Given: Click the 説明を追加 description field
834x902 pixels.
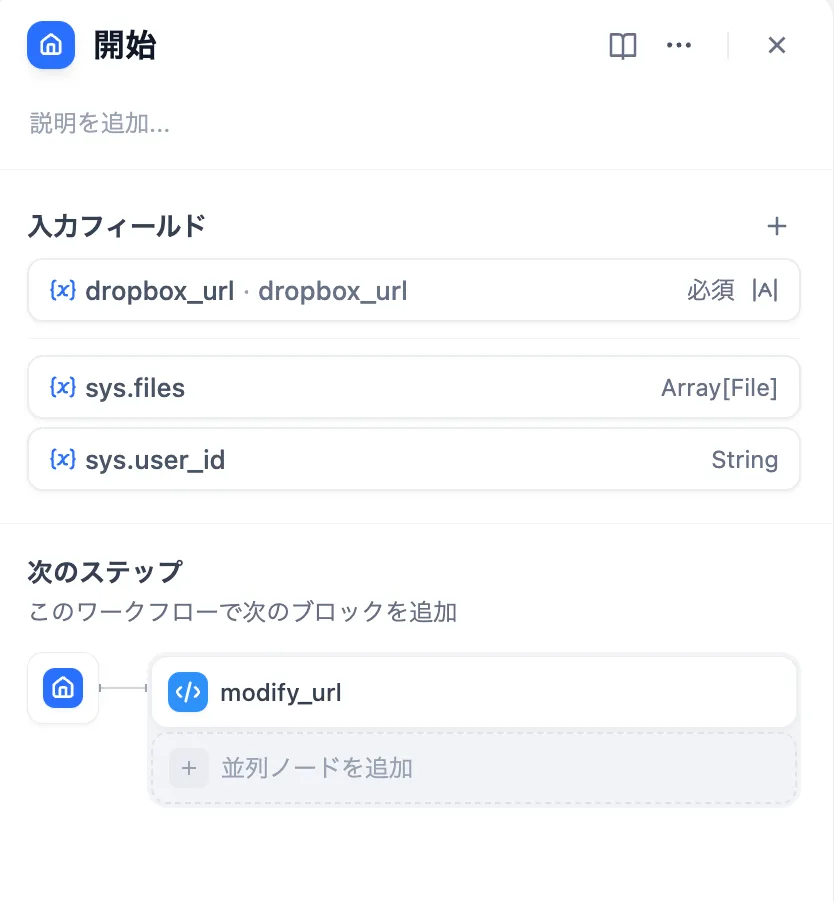Looking at the screenshot, I should pyautogui.click(x=97, y=124).
